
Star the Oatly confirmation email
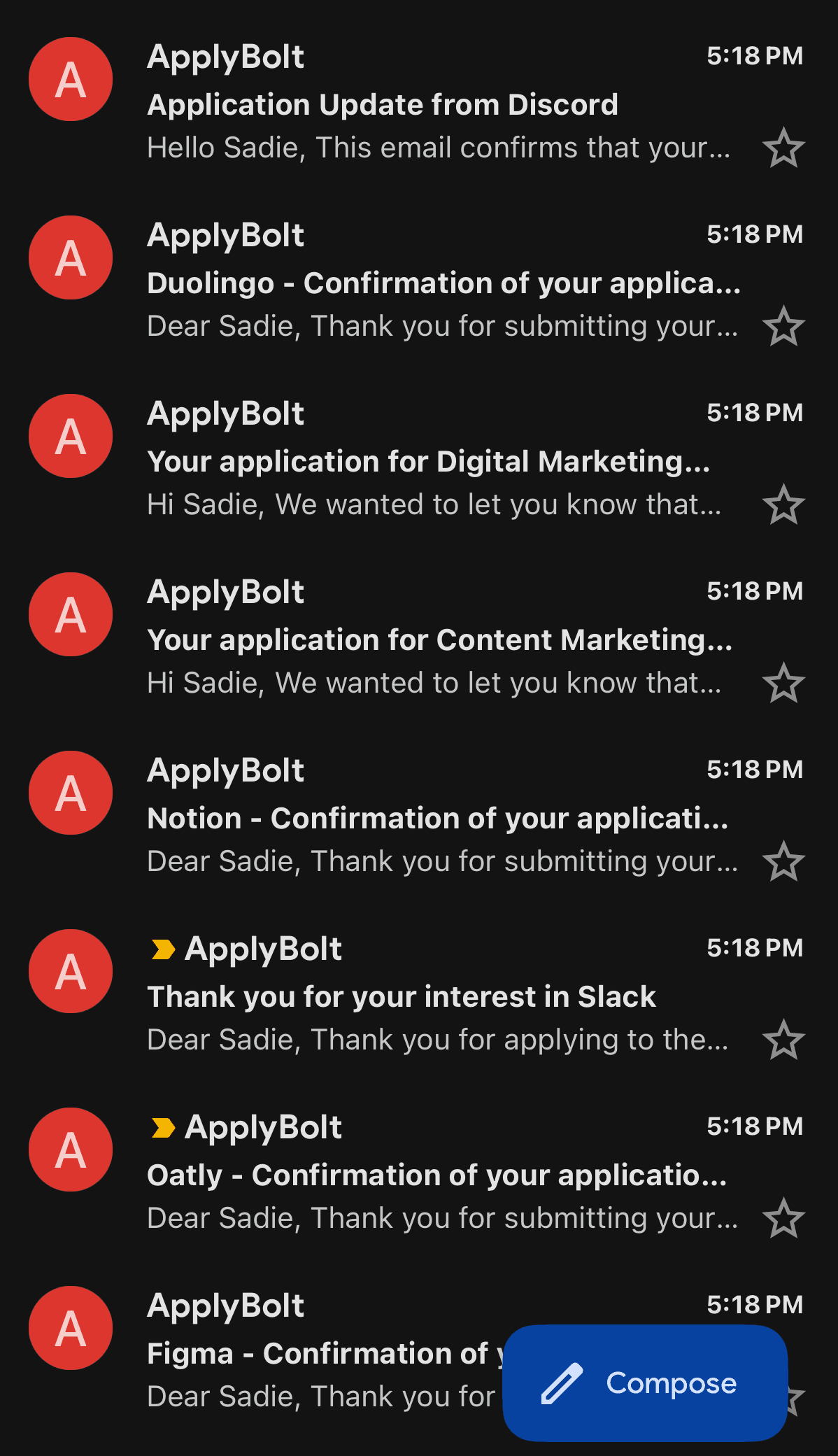click(783, 1218)
